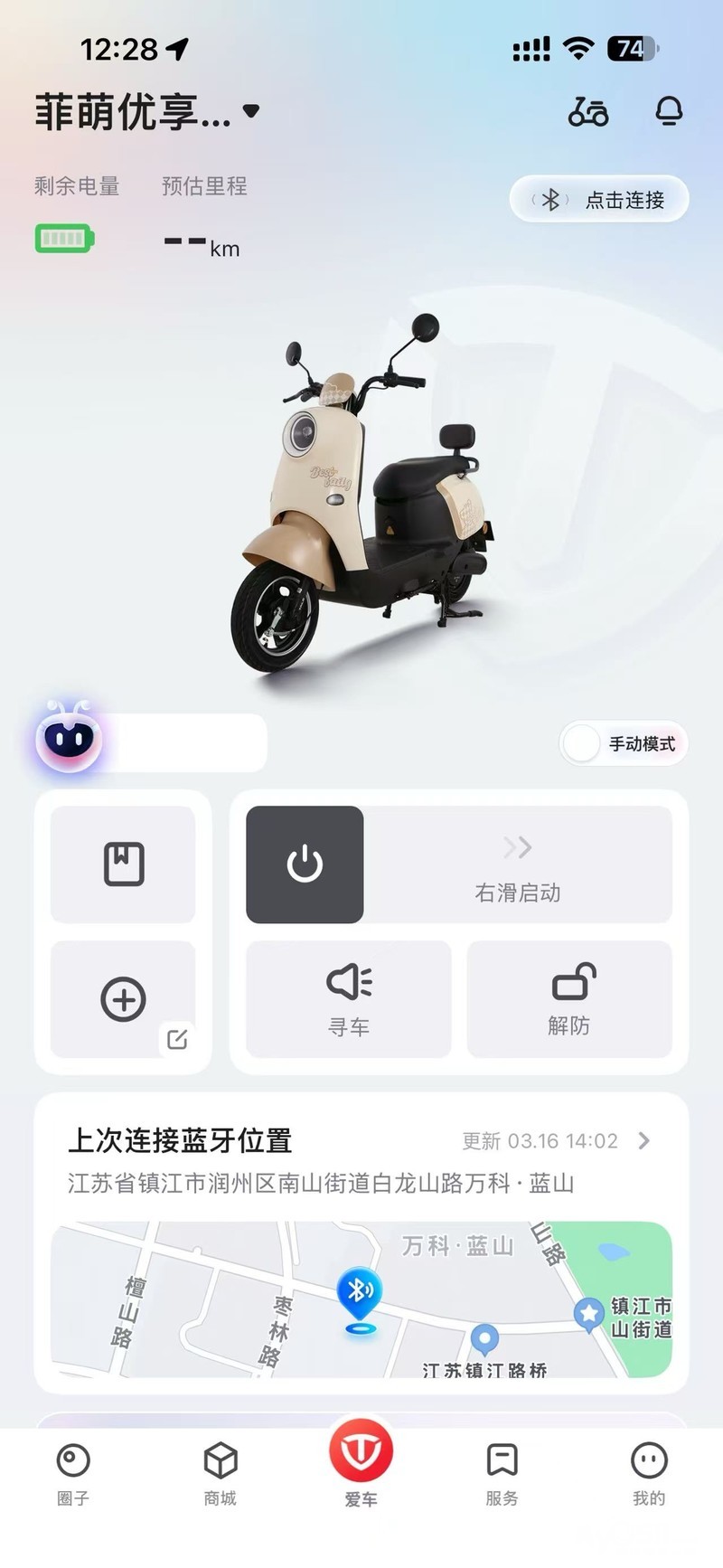Switch to the 商城 tab
The height and width of the screenshot is (1568, 723).
click(x=220, y=1474)
